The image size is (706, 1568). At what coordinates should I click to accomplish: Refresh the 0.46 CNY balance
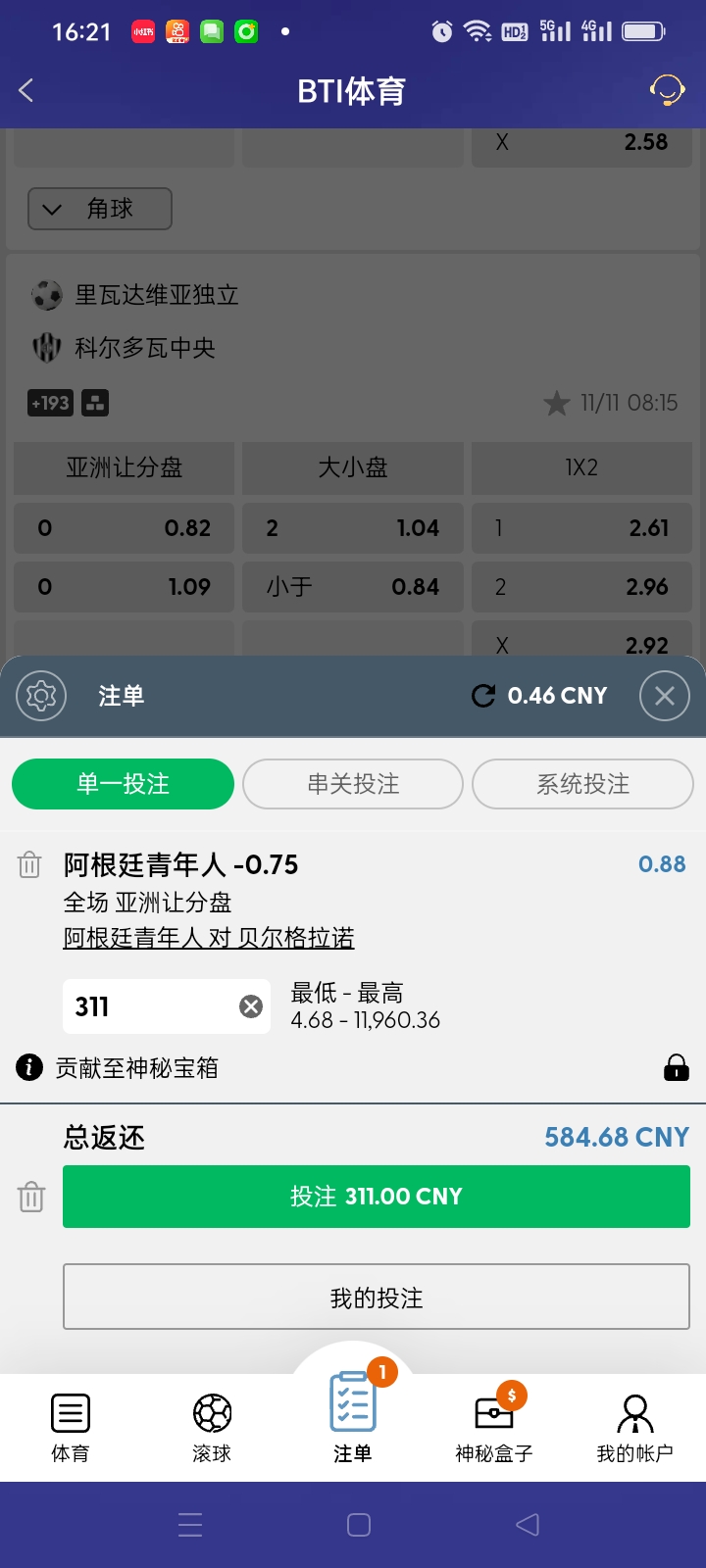482,696
